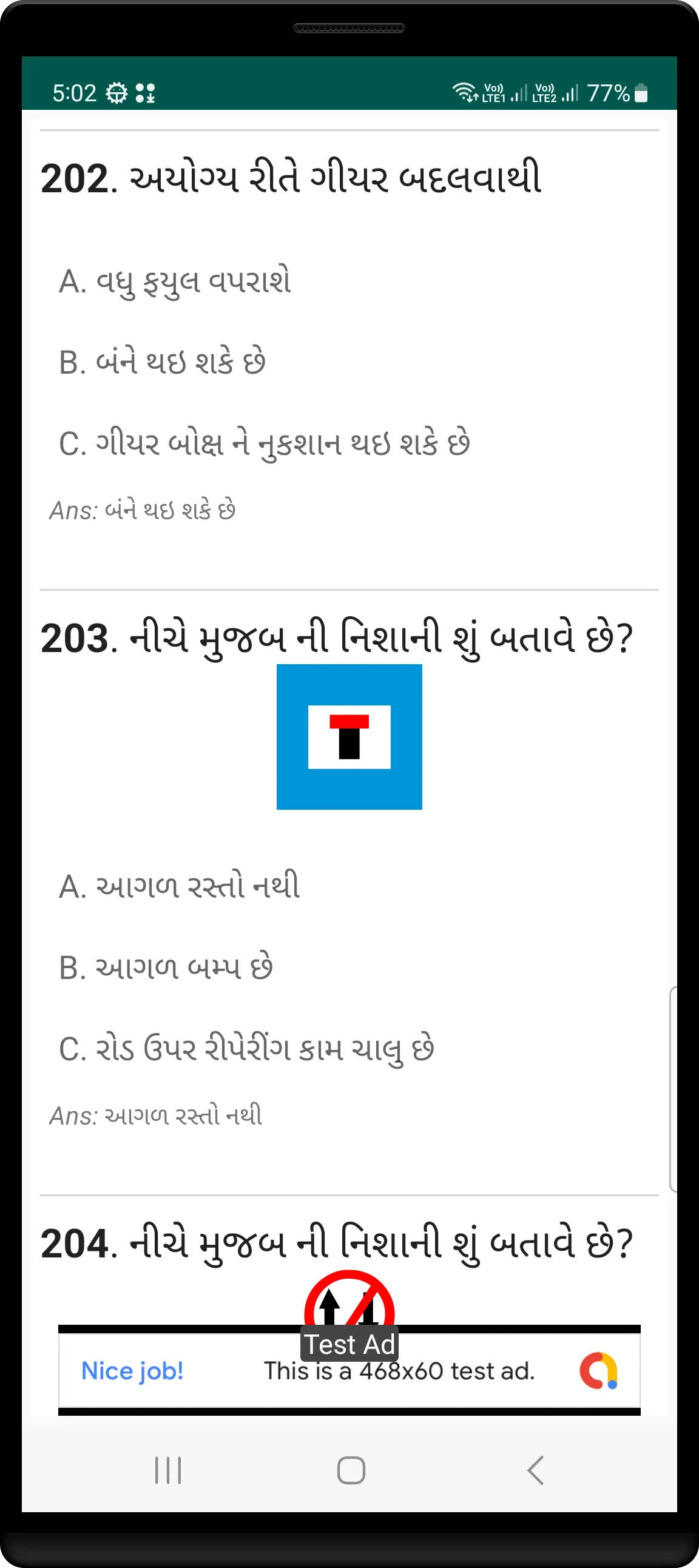Tap the blue dead-end road sign image
This screenshot has height=1568, width=699.
[x=349, y=736]
